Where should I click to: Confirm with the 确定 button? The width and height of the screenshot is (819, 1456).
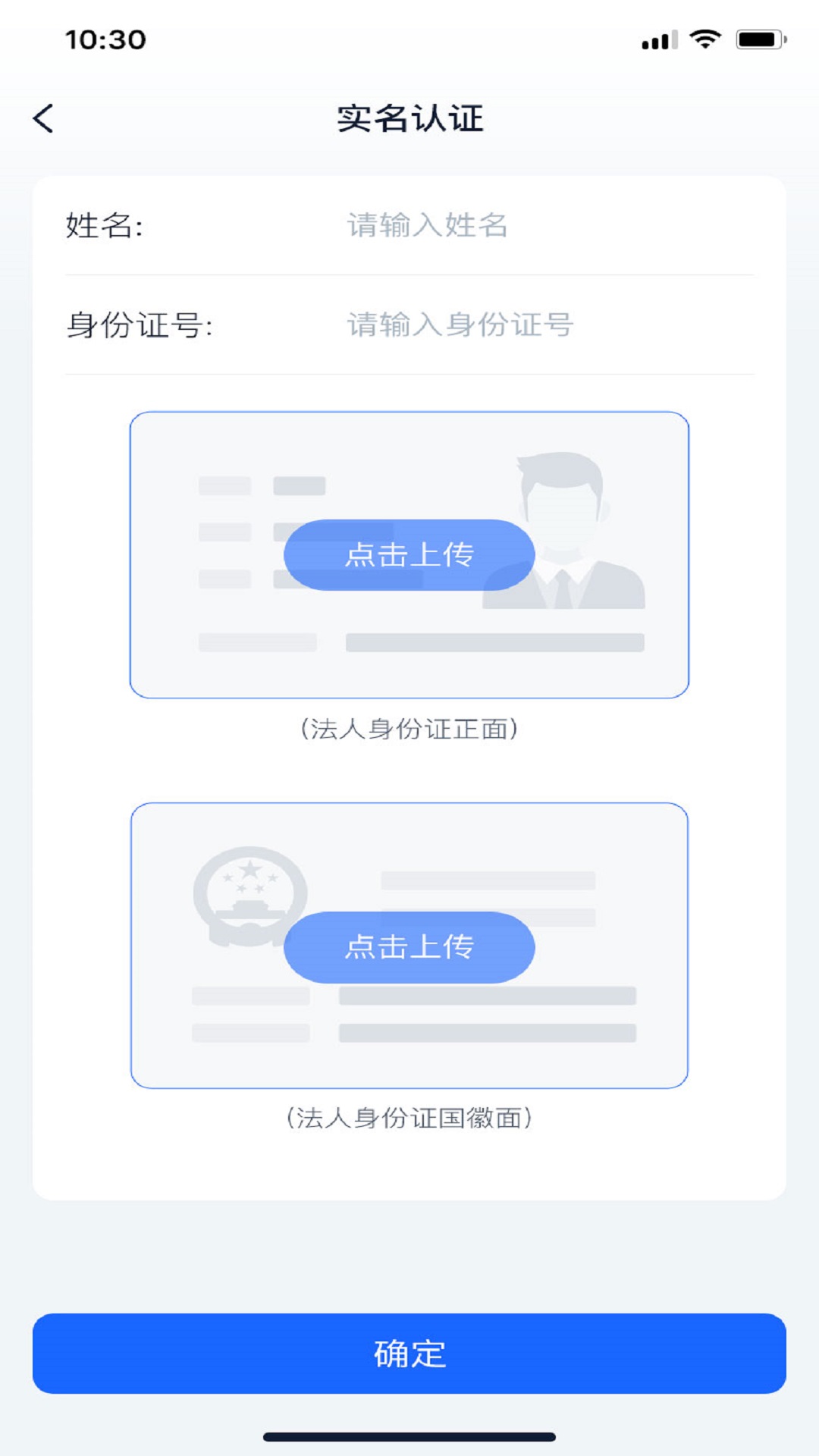tap(409, 1354)
